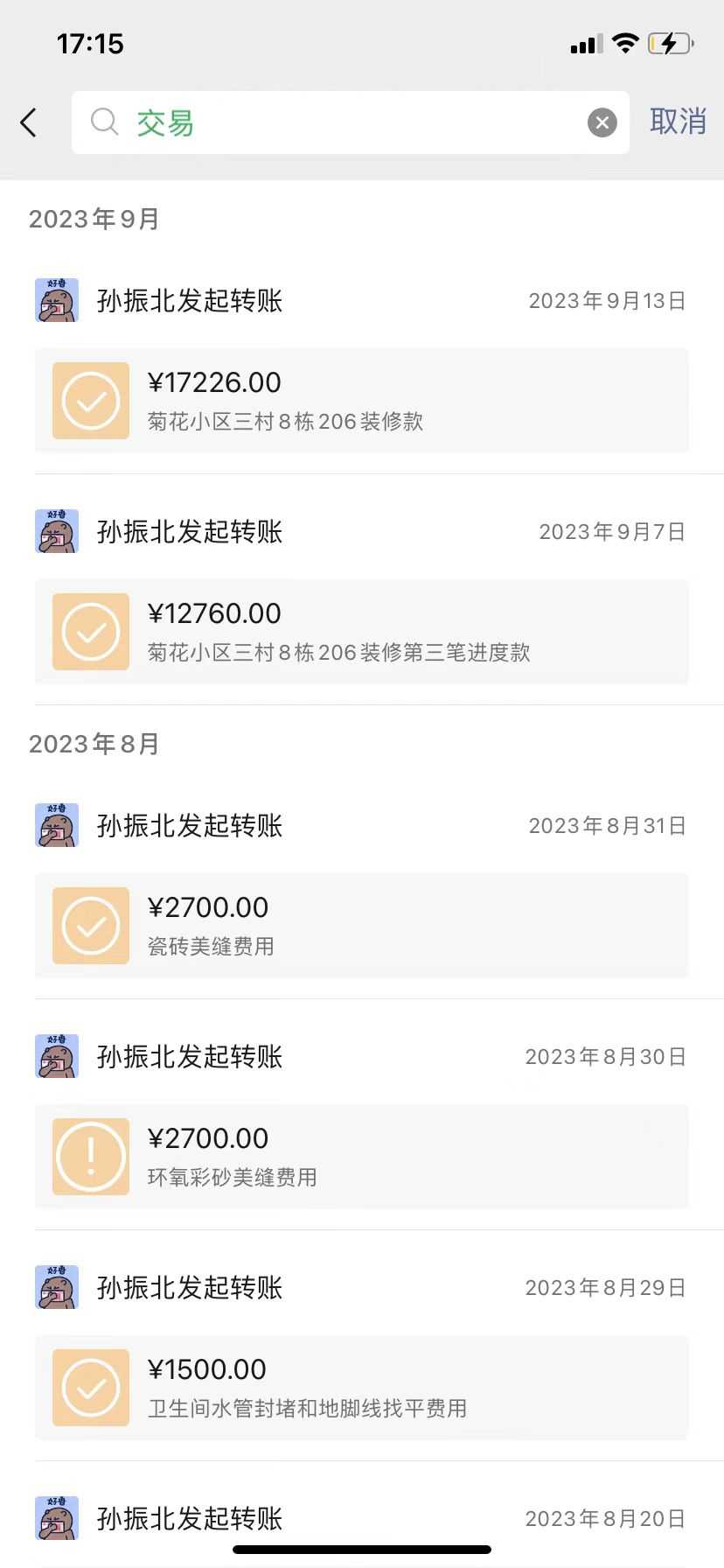Image resolution: width=724 pixels, height=1568 pixels.
Task: Open the ¥1500.00 transfer from August 29
Action: [x=361, y=1388]
